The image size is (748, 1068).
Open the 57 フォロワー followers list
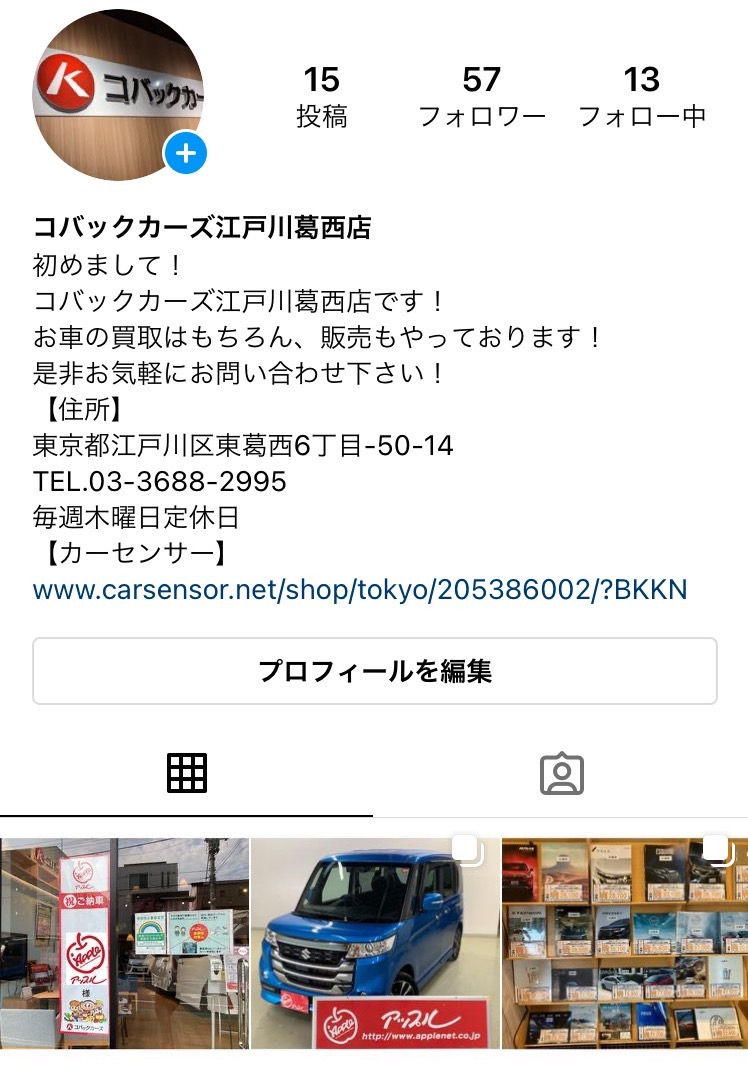tap(481, 97)
